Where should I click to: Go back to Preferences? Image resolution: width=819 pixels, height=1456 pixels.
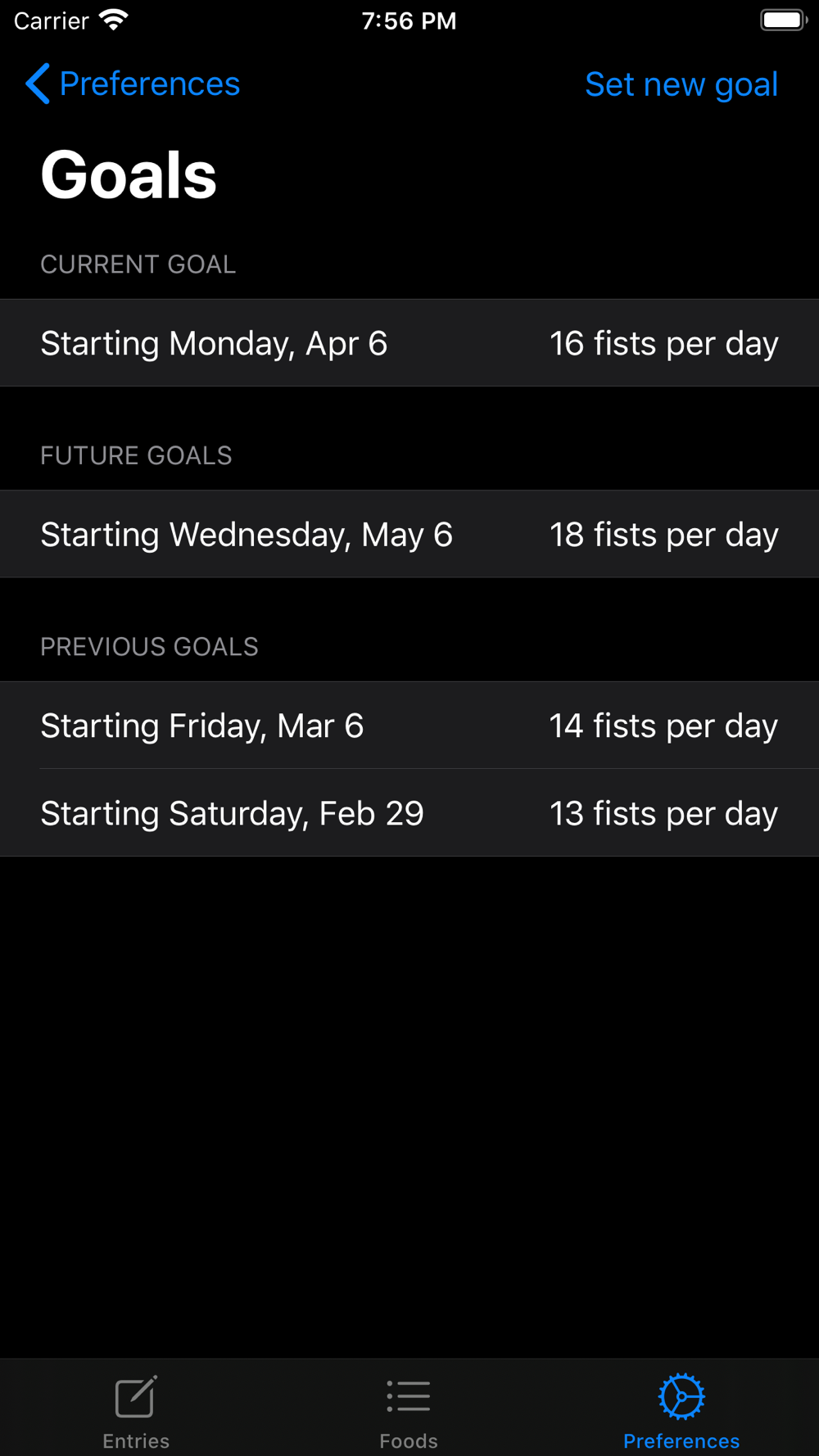(x=133, y=84)
